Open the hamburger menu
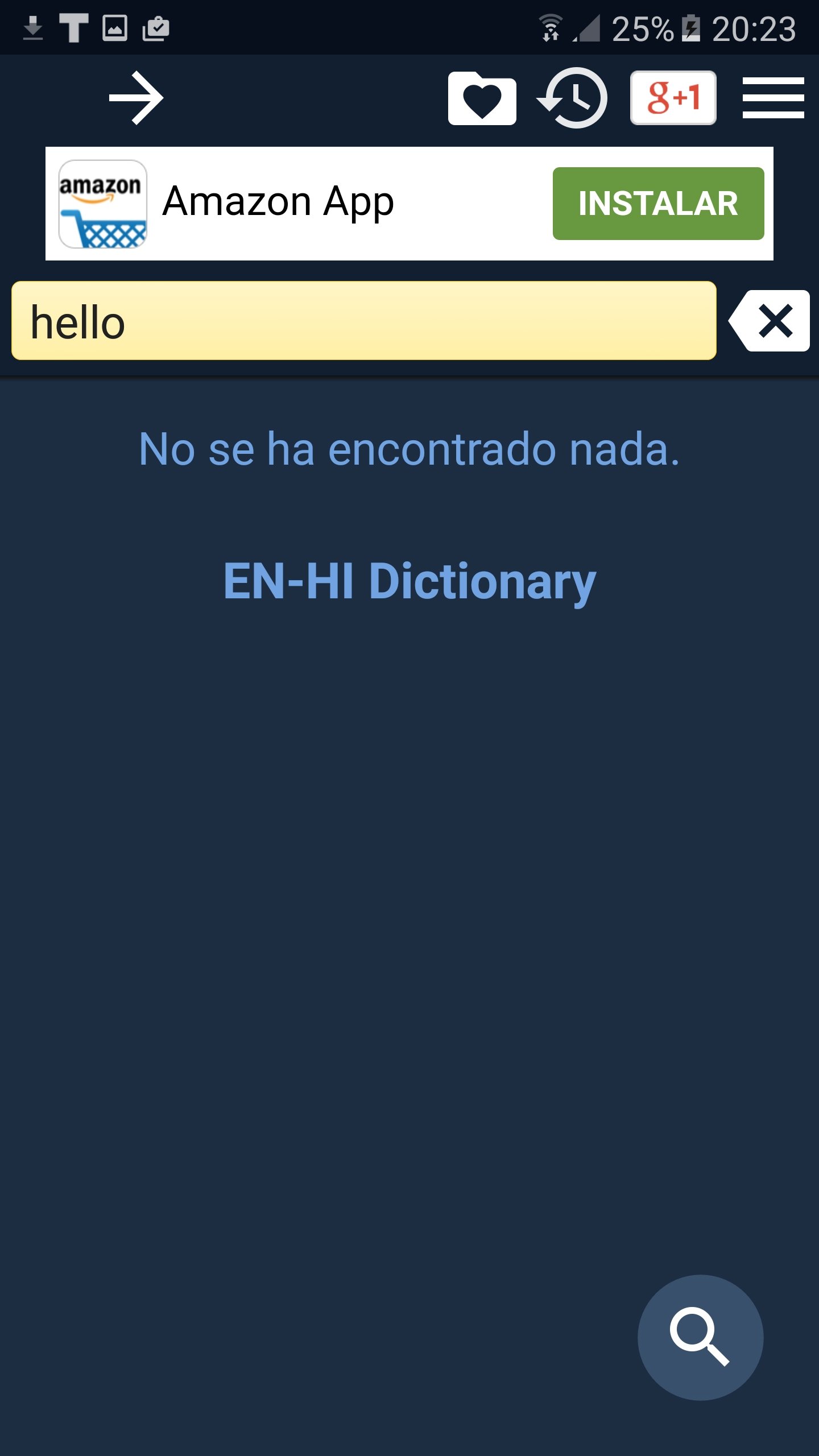Viewport: 819px width, 1456px height. pos(773,97)
